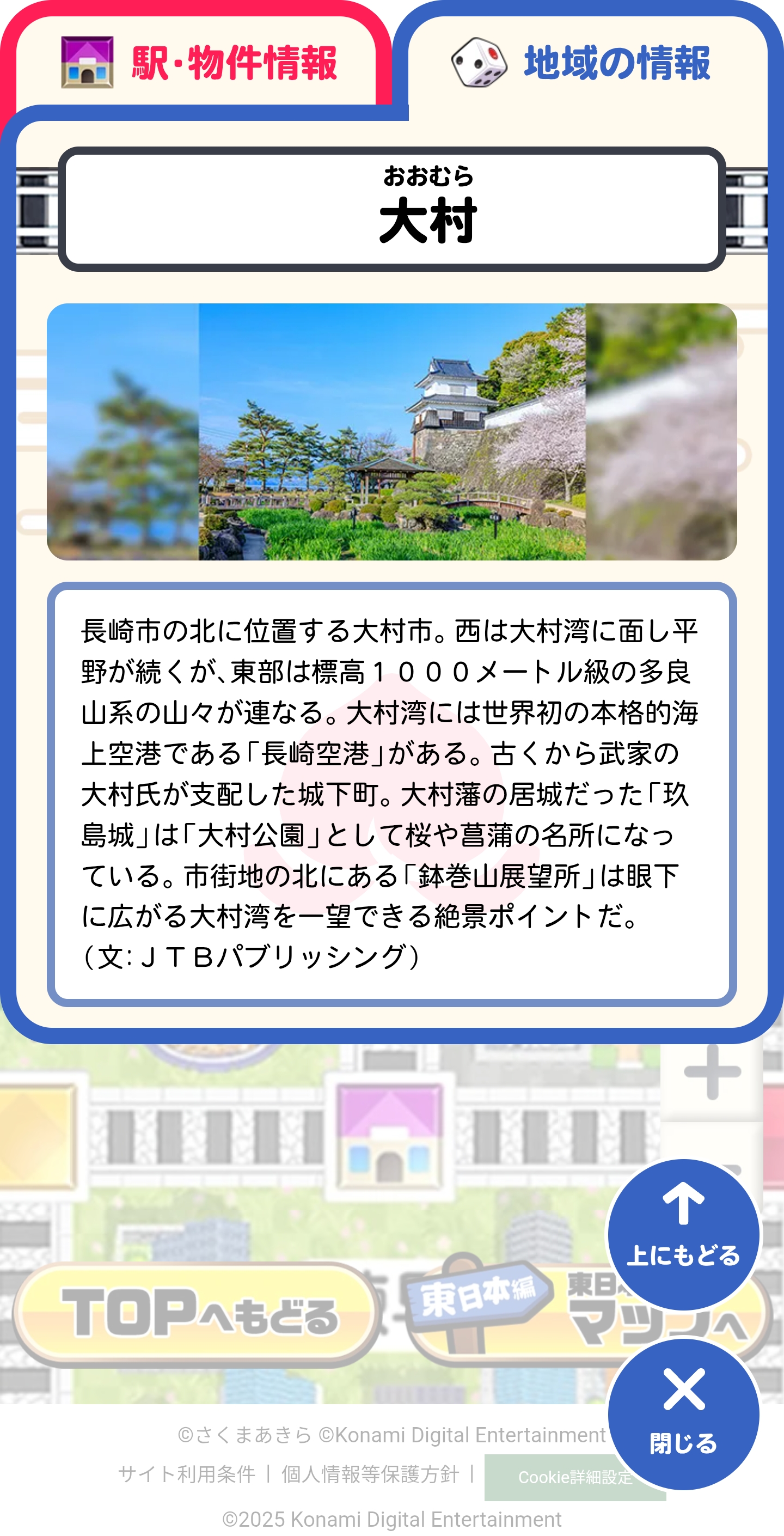The image size is (784, 1536).
Task: Close the panel with 閉じる
Action: (x=683, y=1414)
